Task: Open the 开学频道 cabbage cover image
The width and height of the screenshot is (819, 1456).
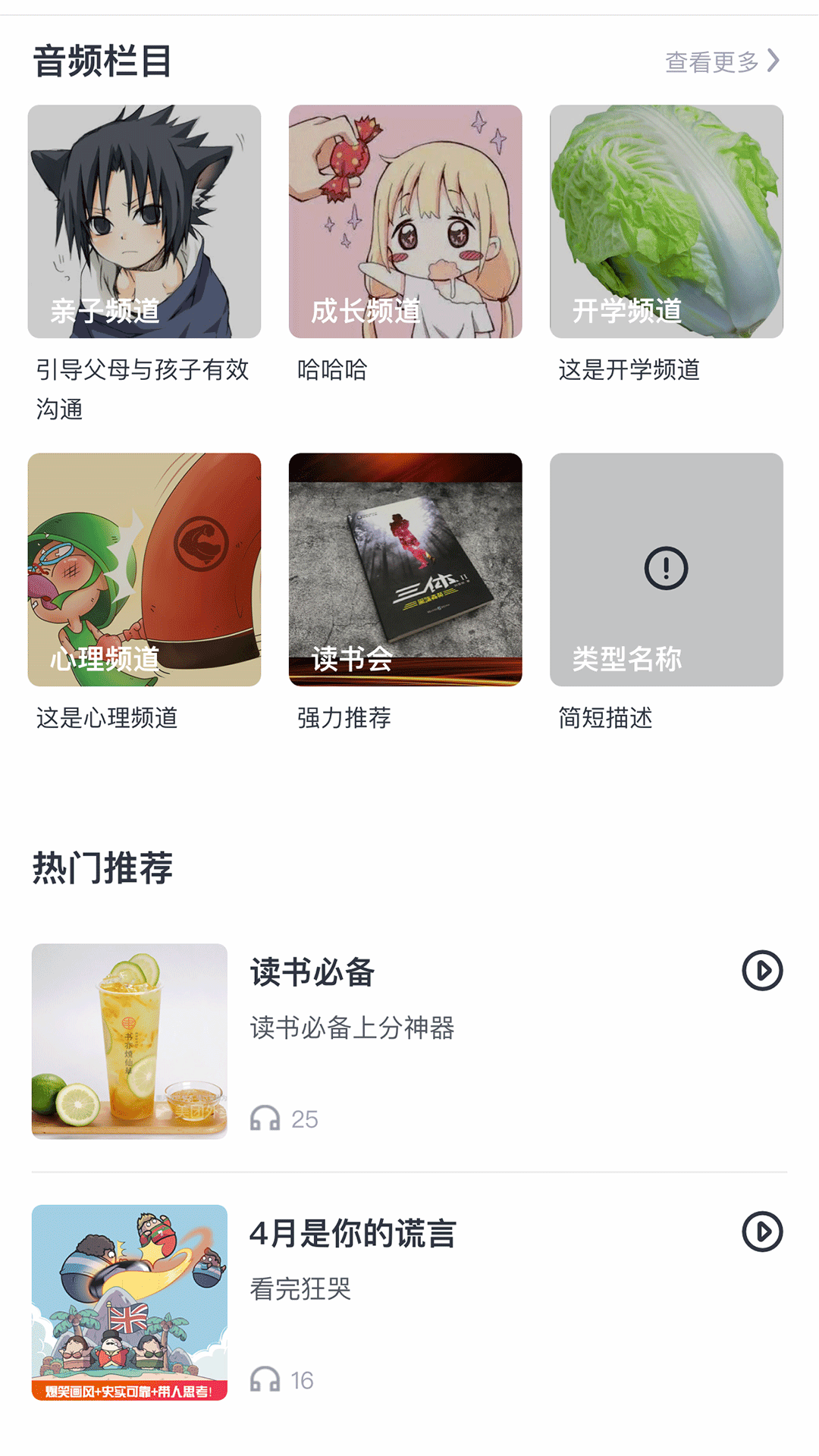Action: click(667, 222)
